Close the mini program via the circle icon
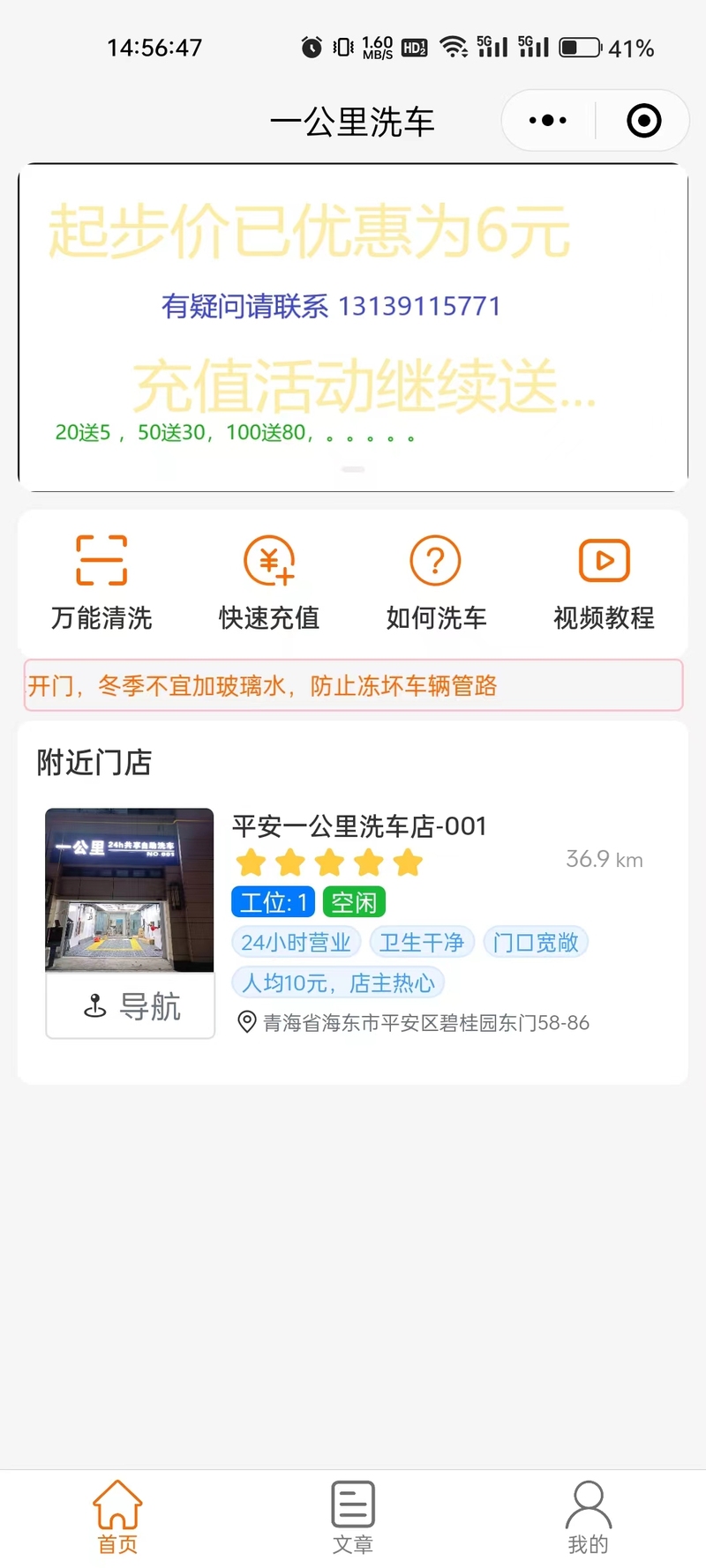Image resolution: width=706 pixels, height=1568 pixels. point(643,121)
